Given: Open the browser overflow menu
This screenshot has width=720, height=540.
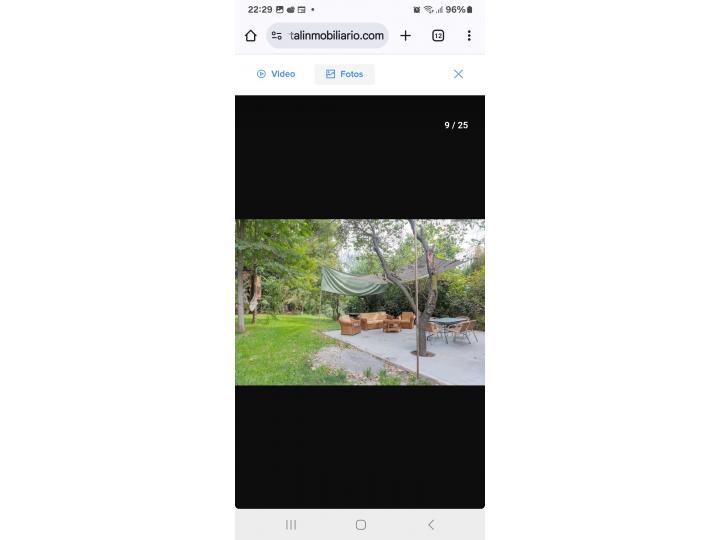Looking at the screenshot, I should (x=469, y=36).
